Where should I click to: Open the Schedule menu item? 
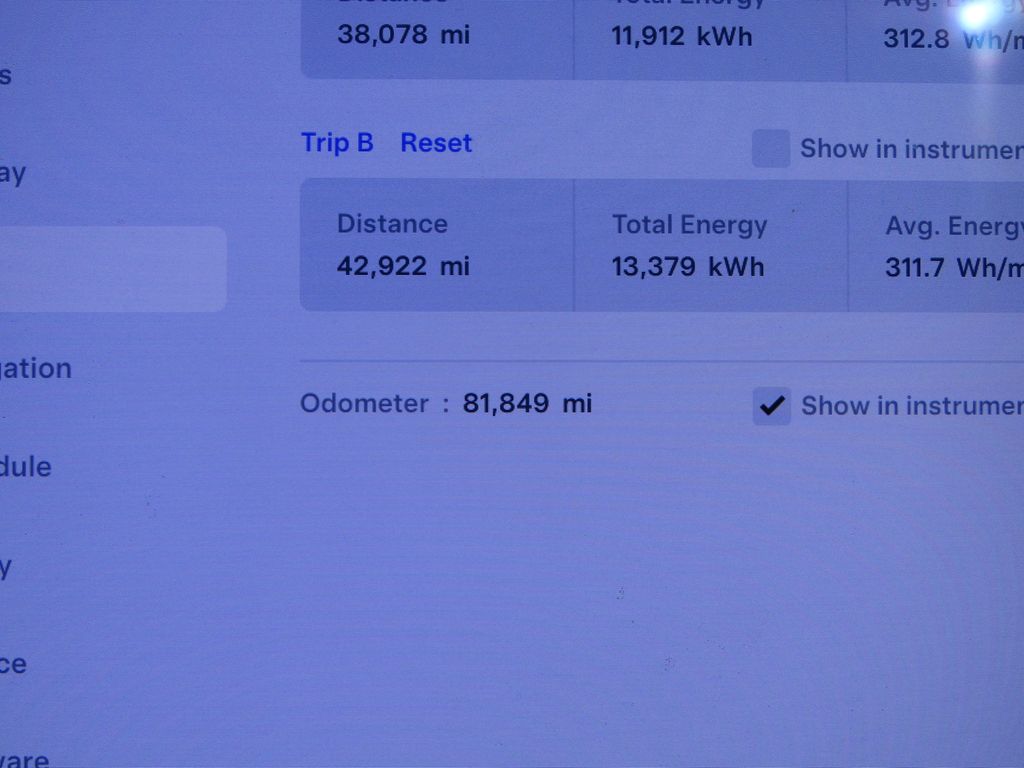tap(26, 466)
